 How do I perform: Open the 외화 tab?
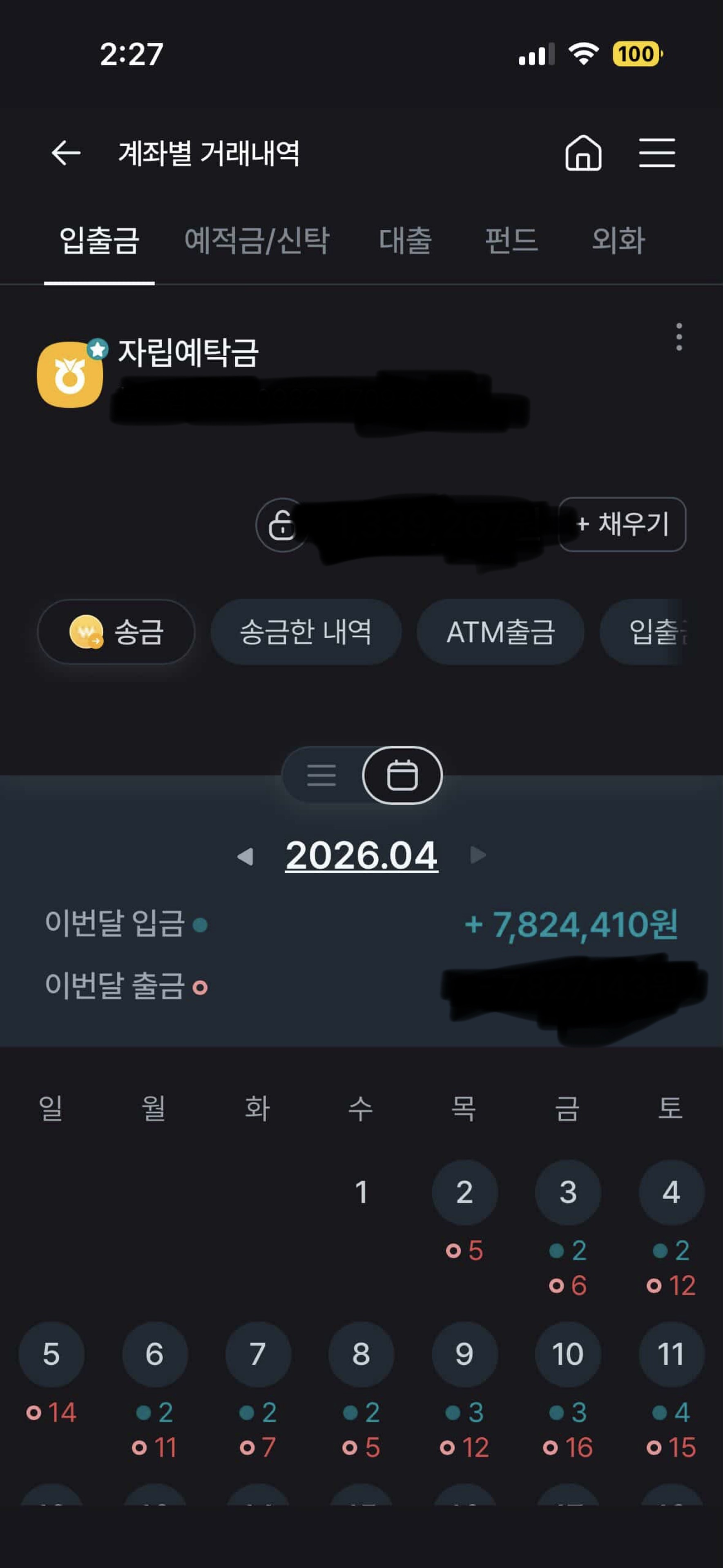[x=618, y=240]
